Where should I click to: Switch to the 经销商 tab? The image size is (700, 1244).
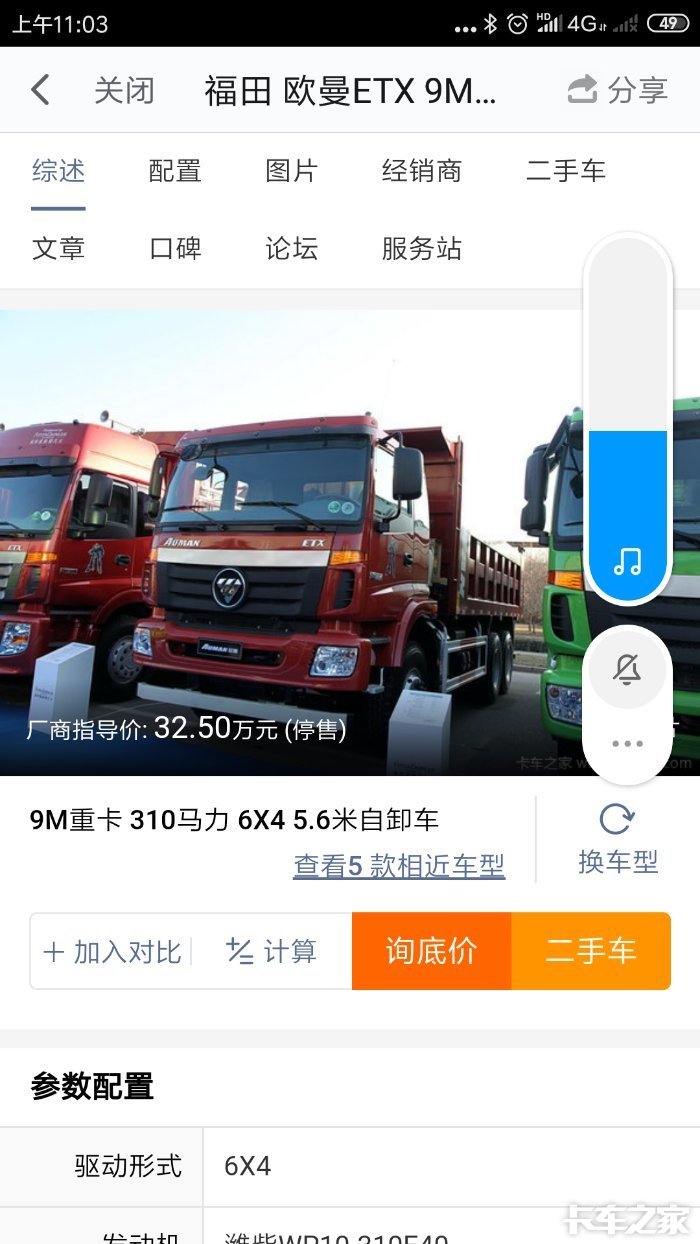point(422,171)
